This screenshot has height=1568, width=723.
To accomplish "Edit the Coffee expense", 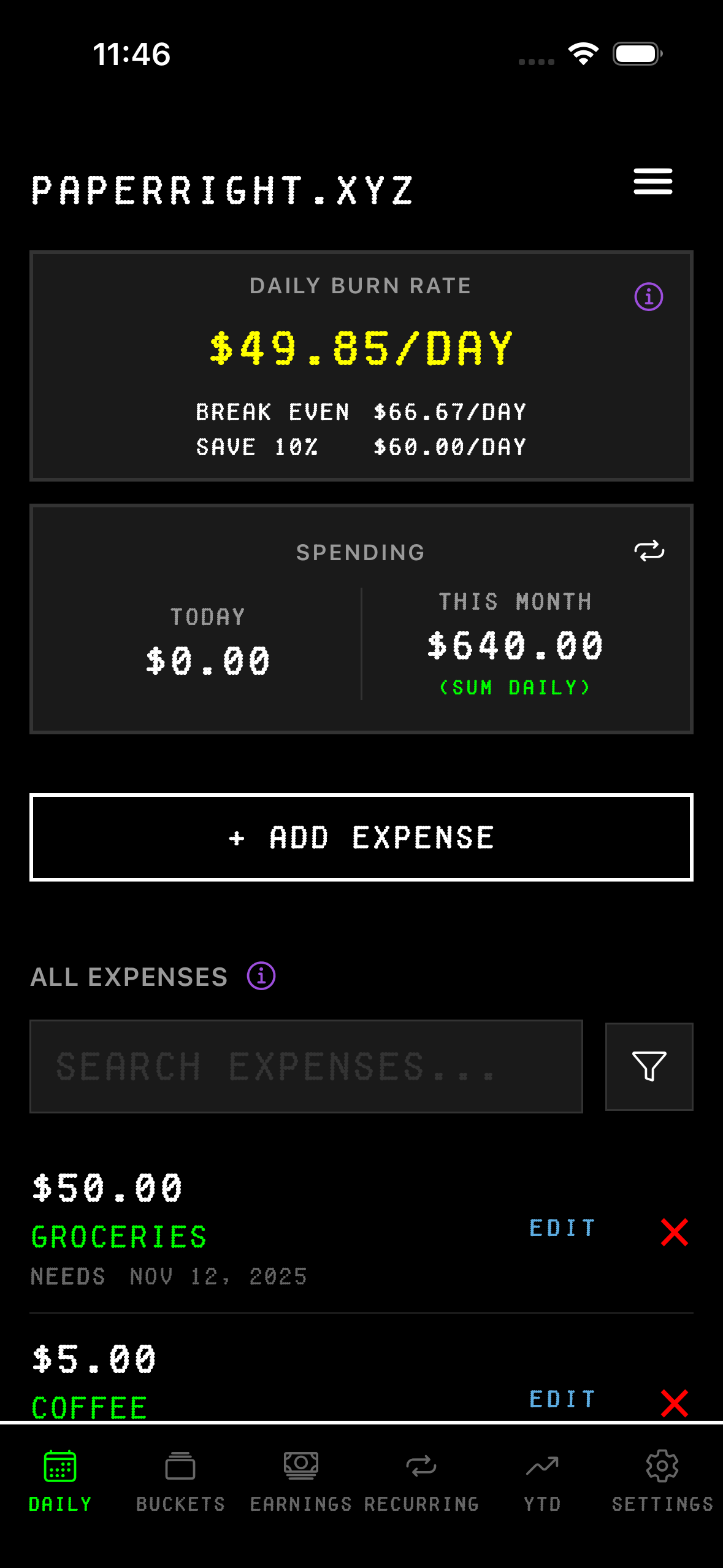I will 562,1399.
